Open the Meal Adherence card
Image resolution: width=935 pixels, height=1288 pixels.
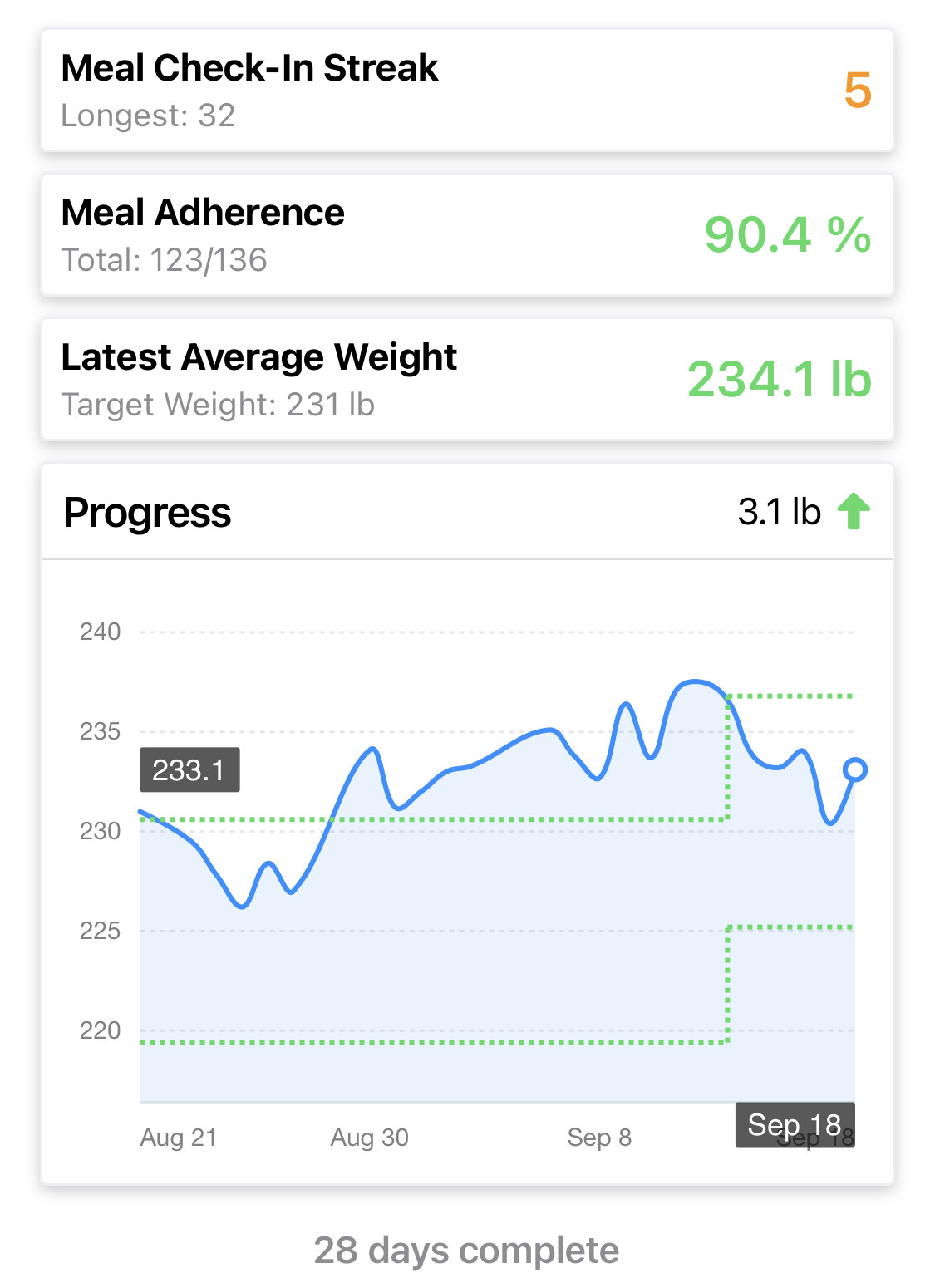coord(467,235)
